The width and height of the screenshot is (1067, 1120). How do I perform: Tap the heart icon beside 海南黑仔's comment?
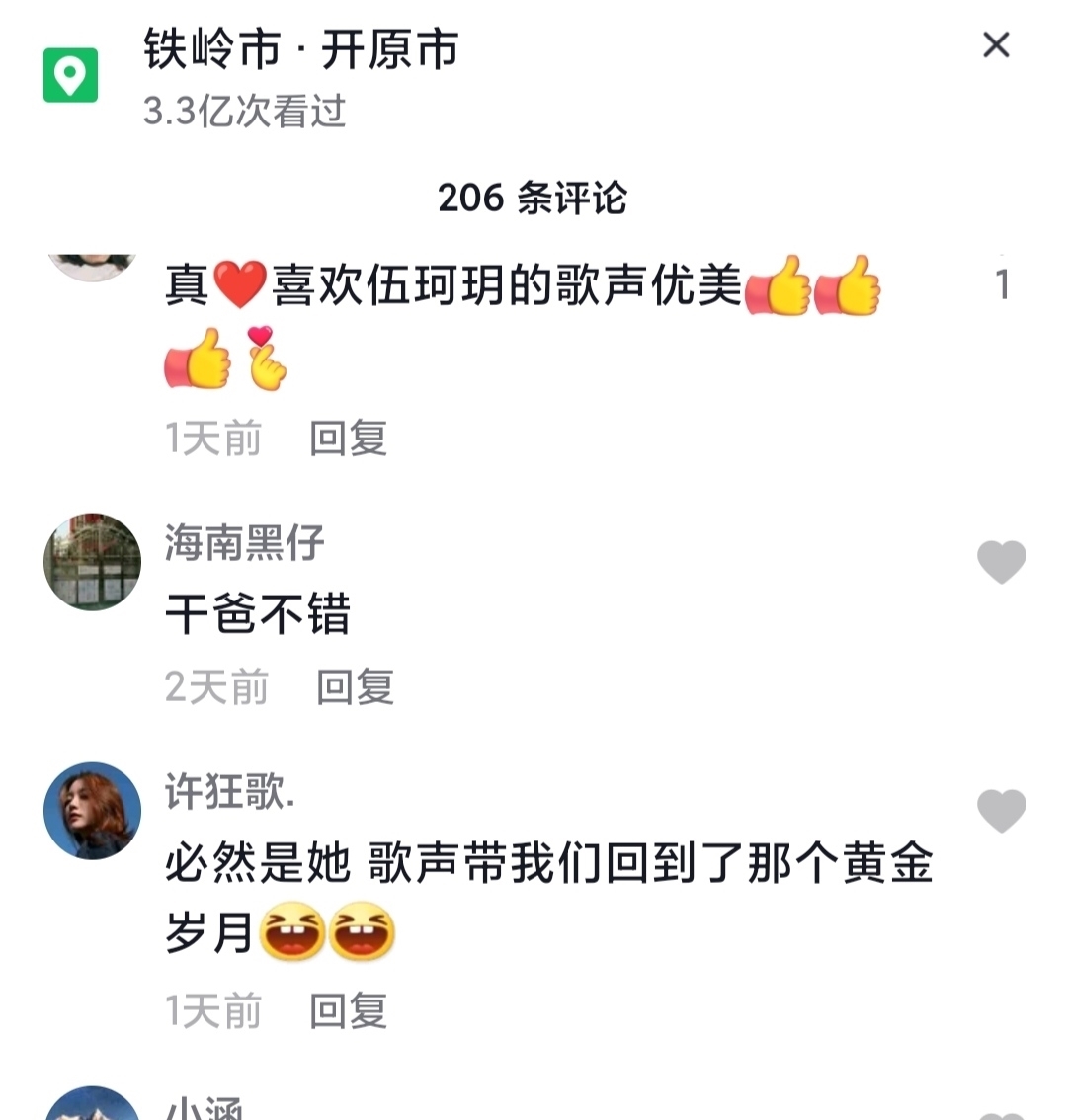point(1001,561)
